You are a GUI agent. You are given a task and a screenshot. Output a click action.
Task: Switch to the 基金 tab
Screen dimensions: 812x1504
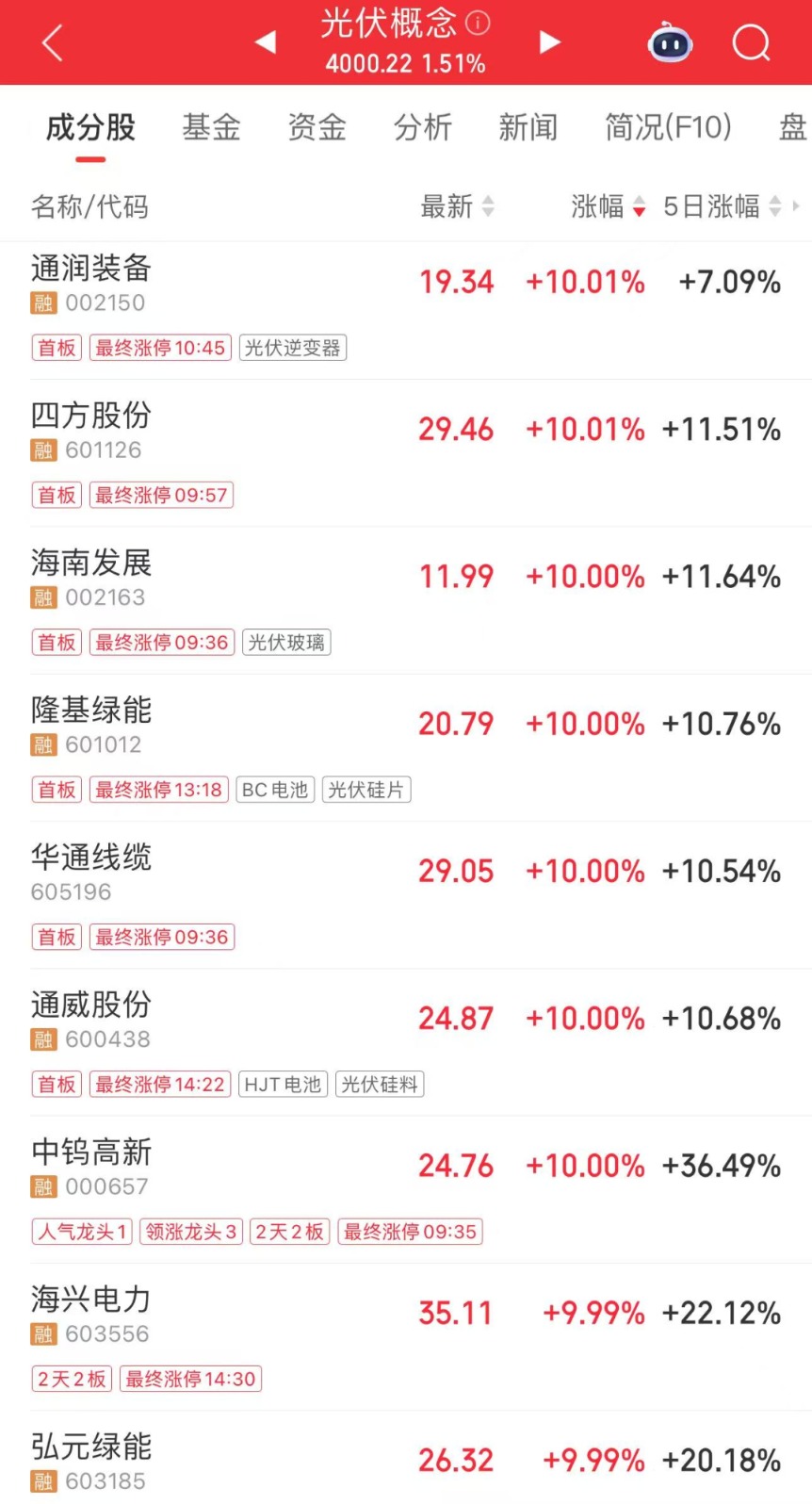[212, 127]
